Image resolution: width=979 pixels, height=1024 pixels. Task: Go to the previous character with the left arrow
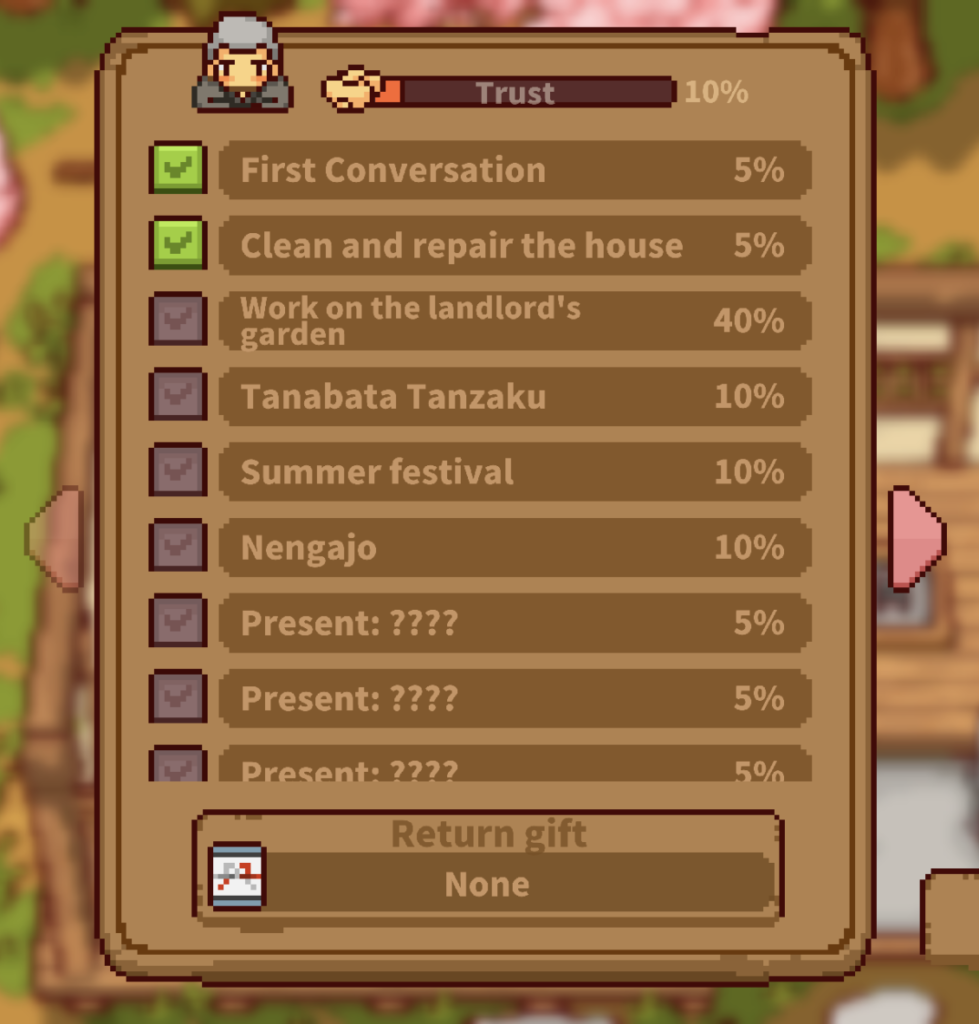[x=58, y=538]
